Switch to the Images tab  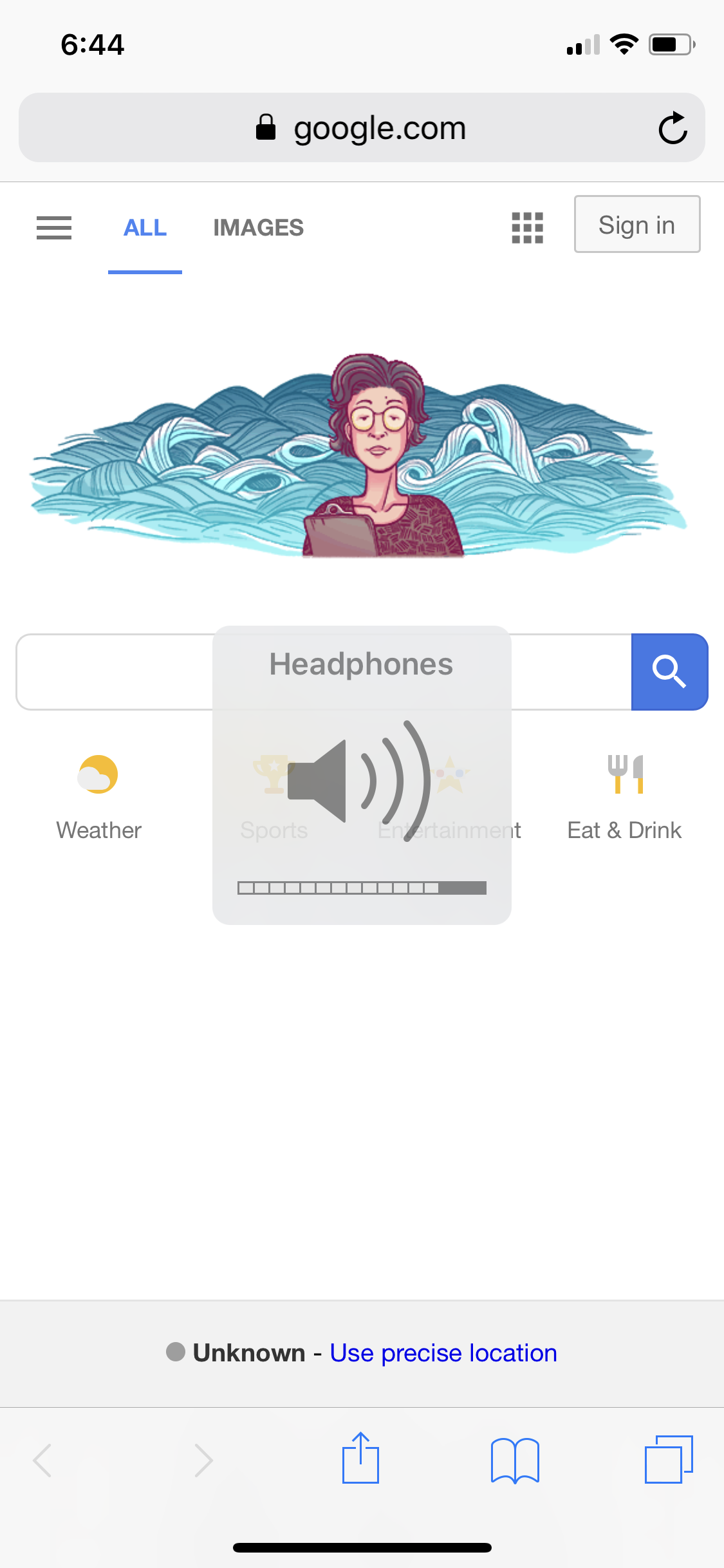pos(258,228)
